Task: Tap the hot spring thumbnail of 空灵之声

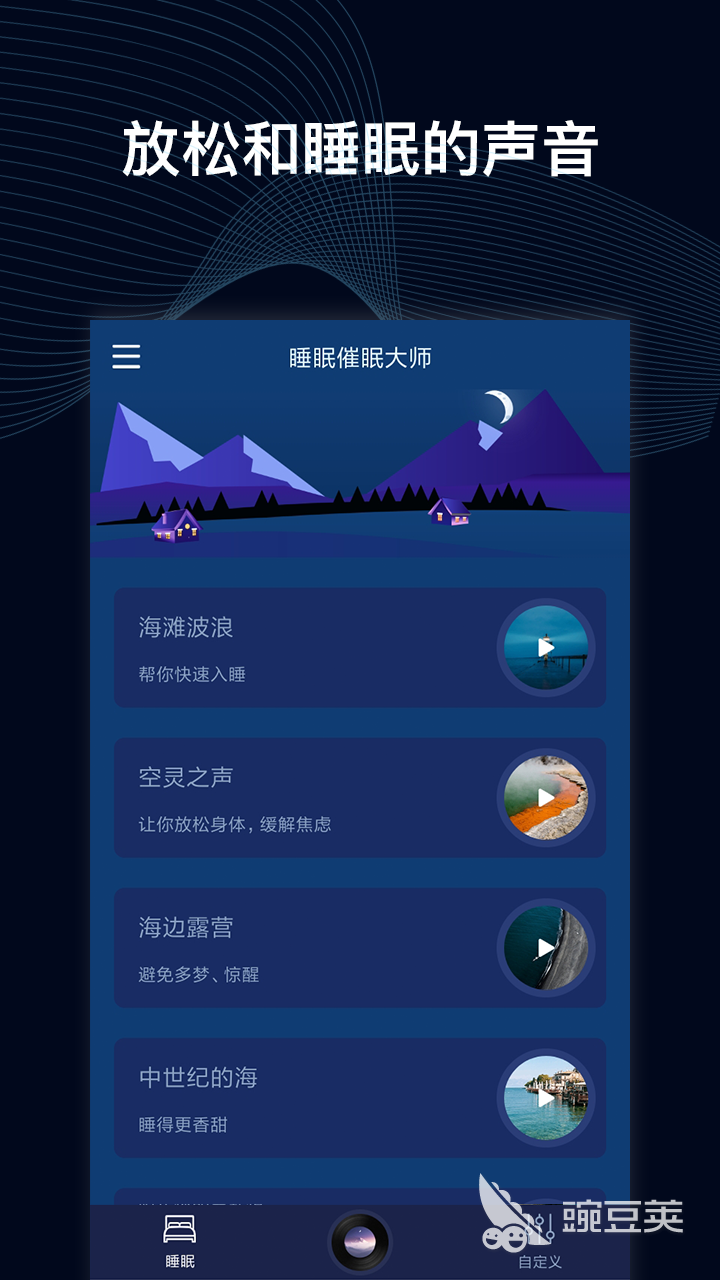Action: tap(546, 798)
